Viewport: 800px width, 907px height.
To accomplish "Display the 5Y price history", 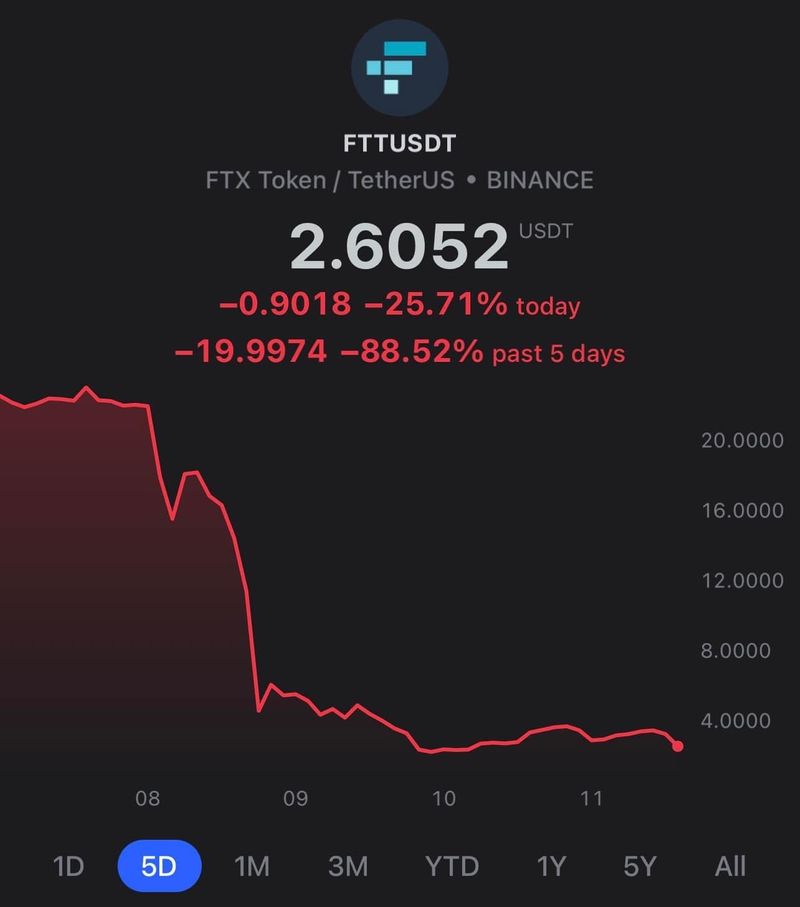I will click(x=640, y=865).
